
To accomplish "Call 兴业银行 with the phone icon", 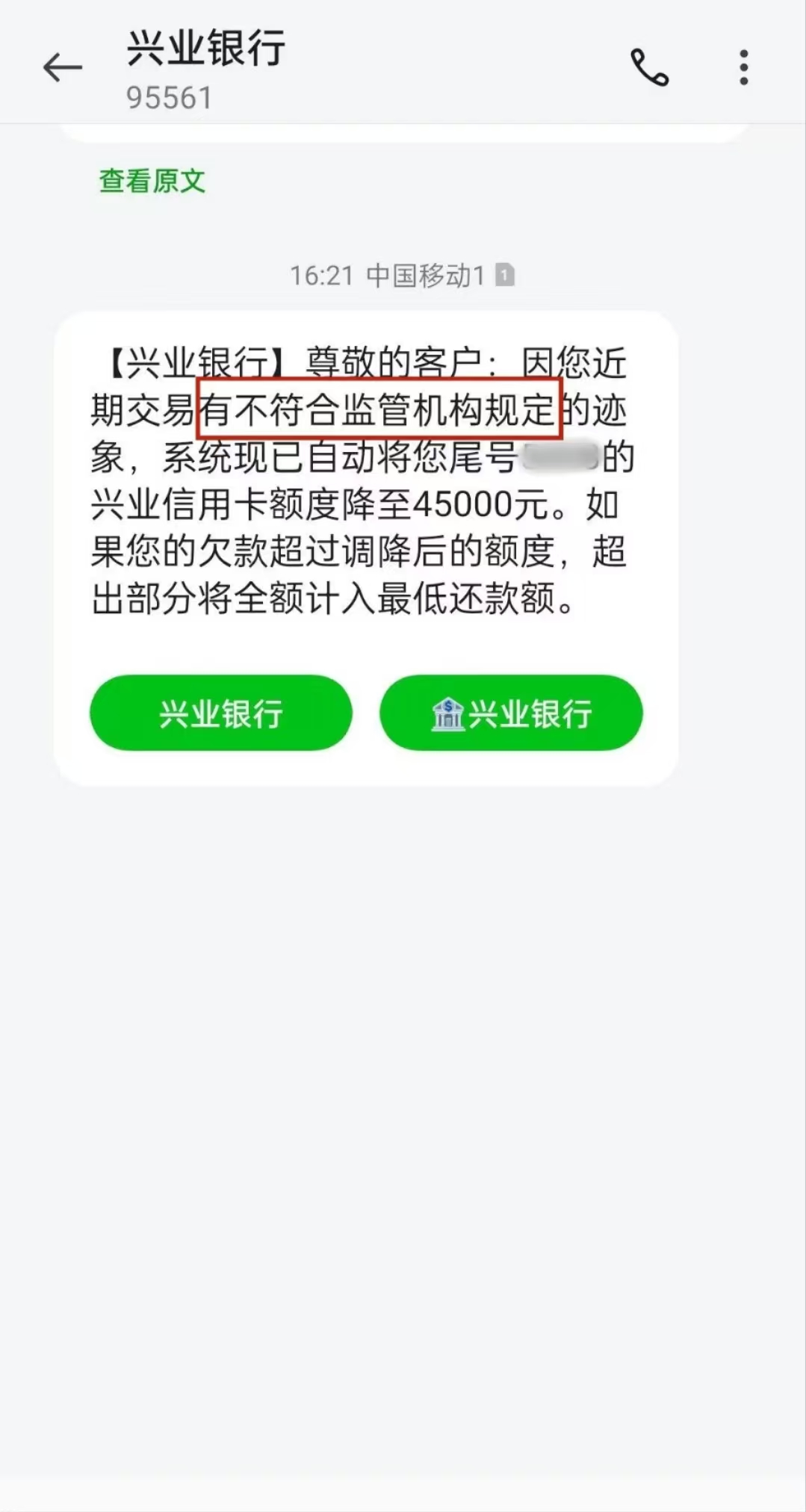I will point(649,68).
